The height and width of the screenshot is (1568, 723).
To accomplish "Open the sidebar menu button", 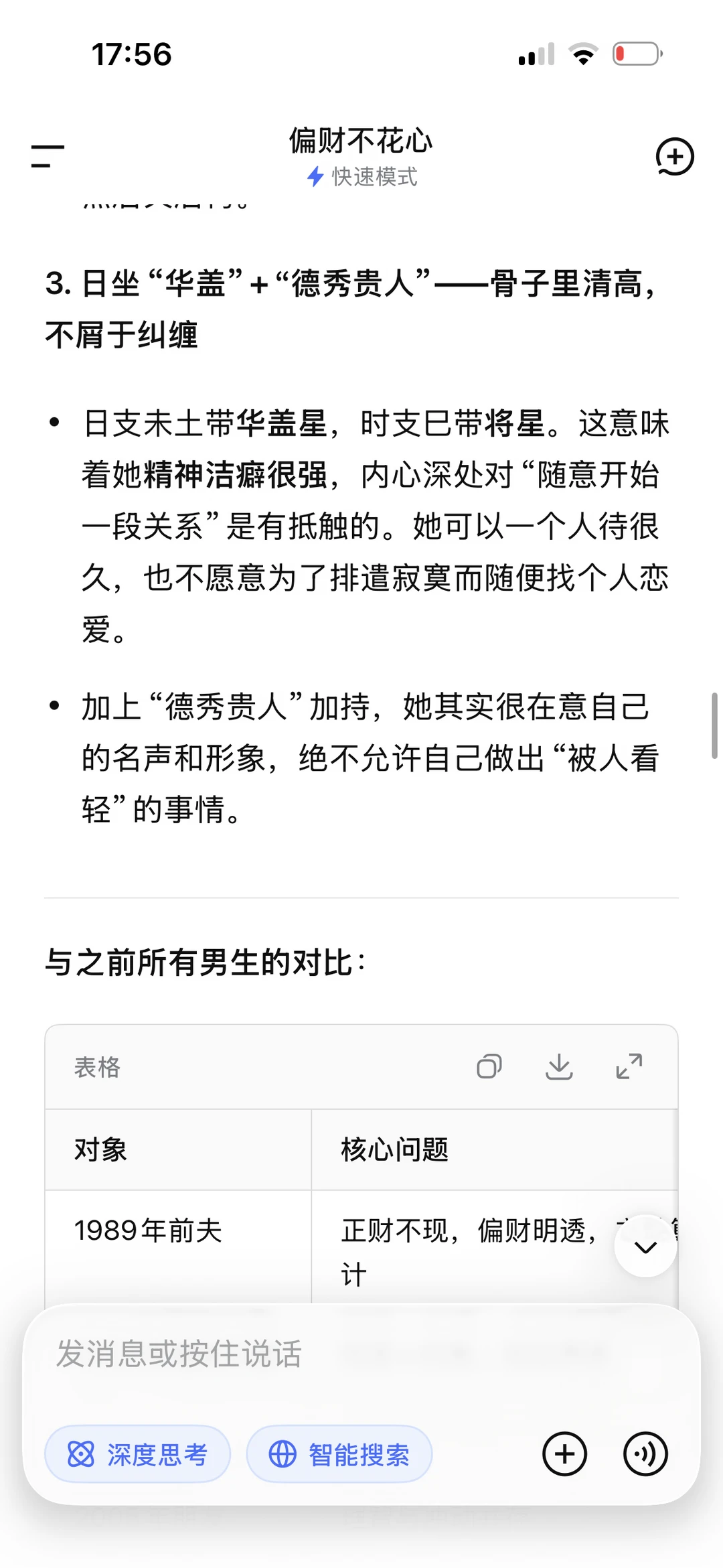I will point(48,156).
